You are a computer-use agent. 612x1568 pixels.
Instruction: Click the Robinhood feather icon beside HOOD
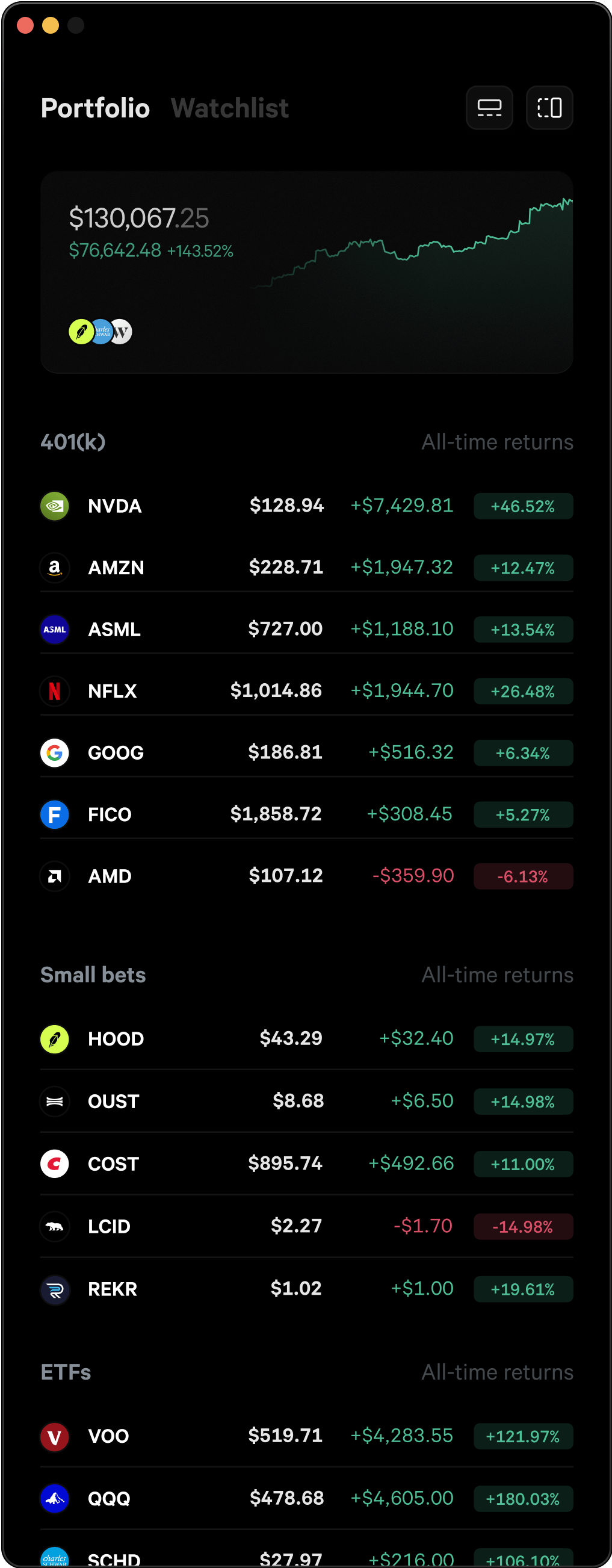click(55, 1039)
